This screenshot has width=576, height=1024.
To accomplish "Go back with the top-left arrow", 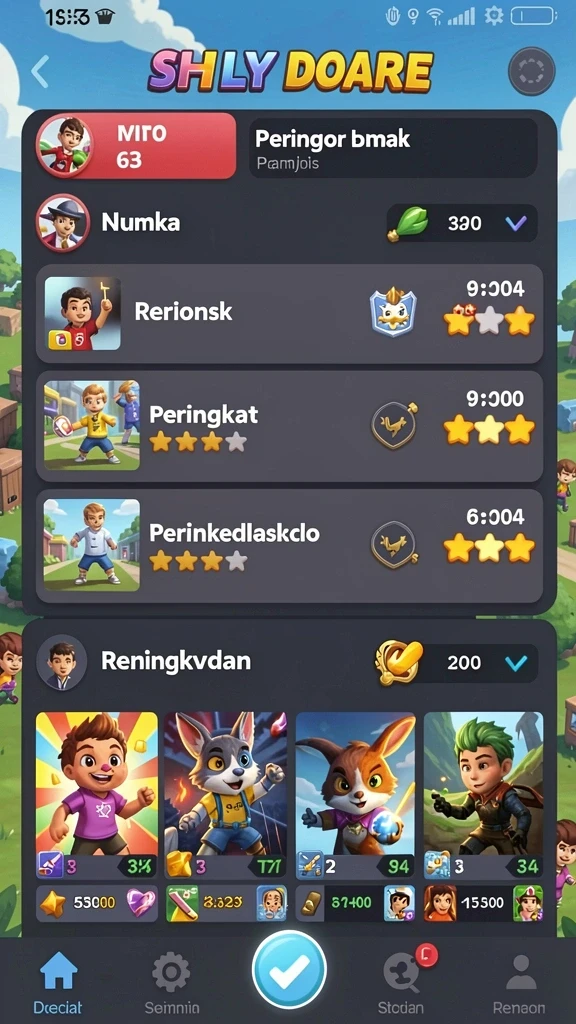I will (40, 71).
